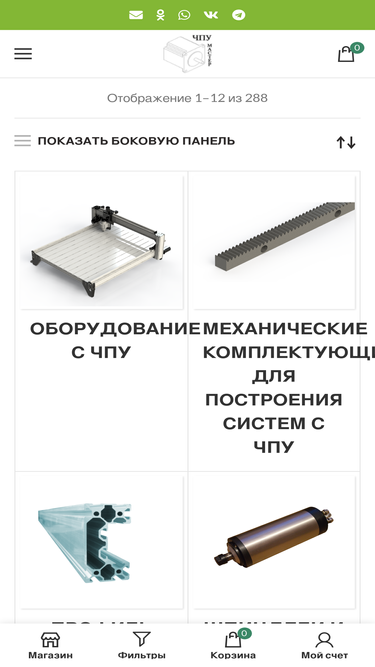This screenshot has width=375, height=667.
Task: Open the Мой счет tab
Action: 324,645
